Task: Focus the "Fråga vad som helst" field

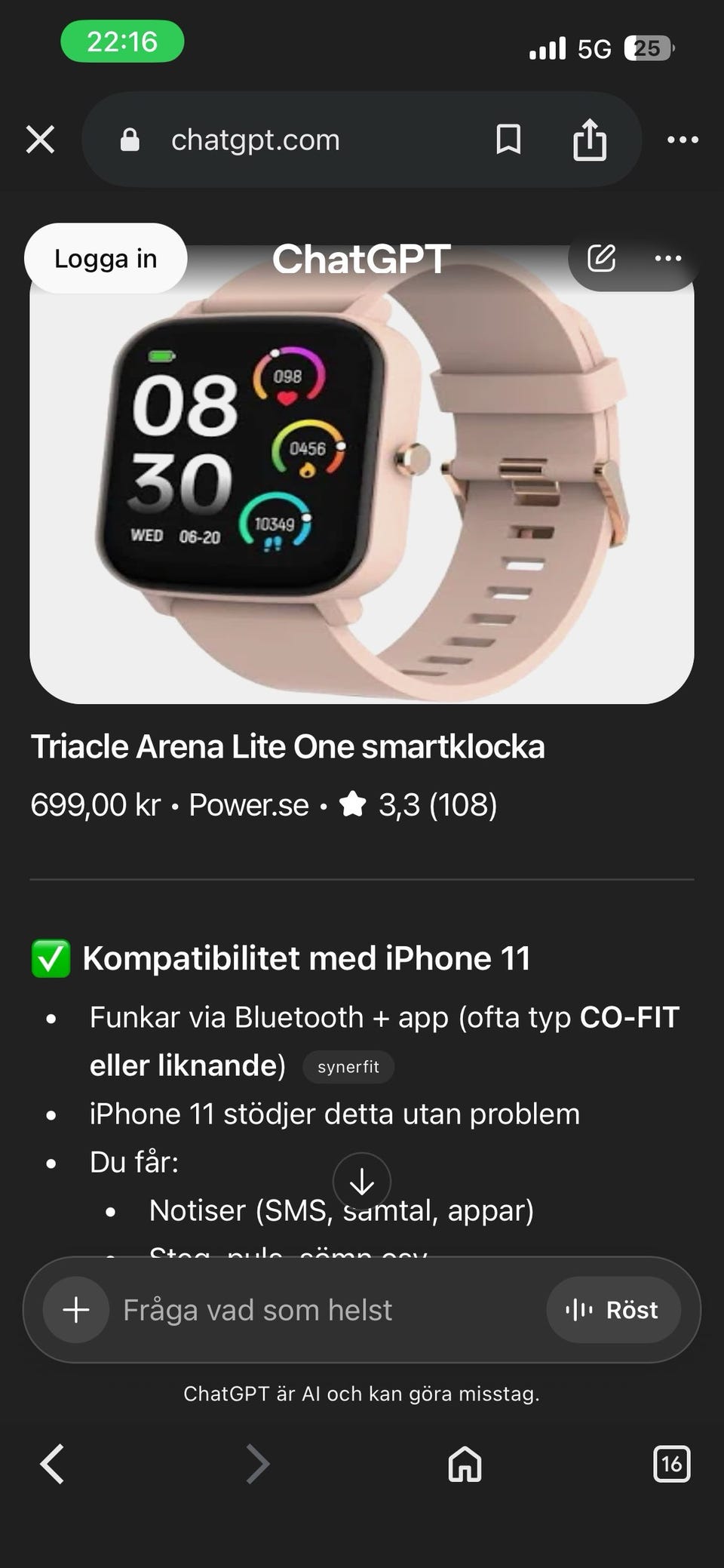Action: coord(324,1310)
